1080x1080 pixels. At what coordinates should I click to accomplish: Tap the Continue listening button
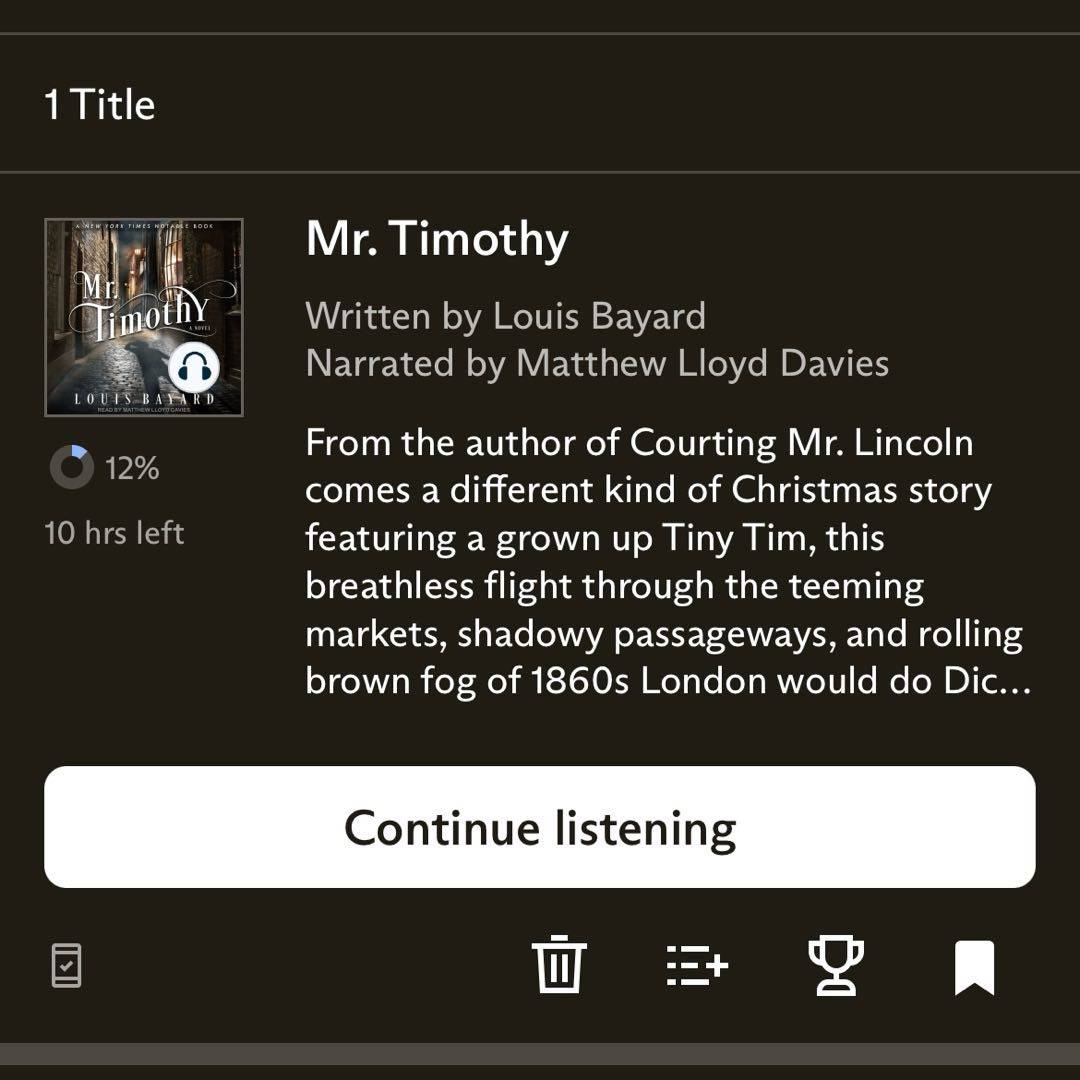tap(540, 827)
